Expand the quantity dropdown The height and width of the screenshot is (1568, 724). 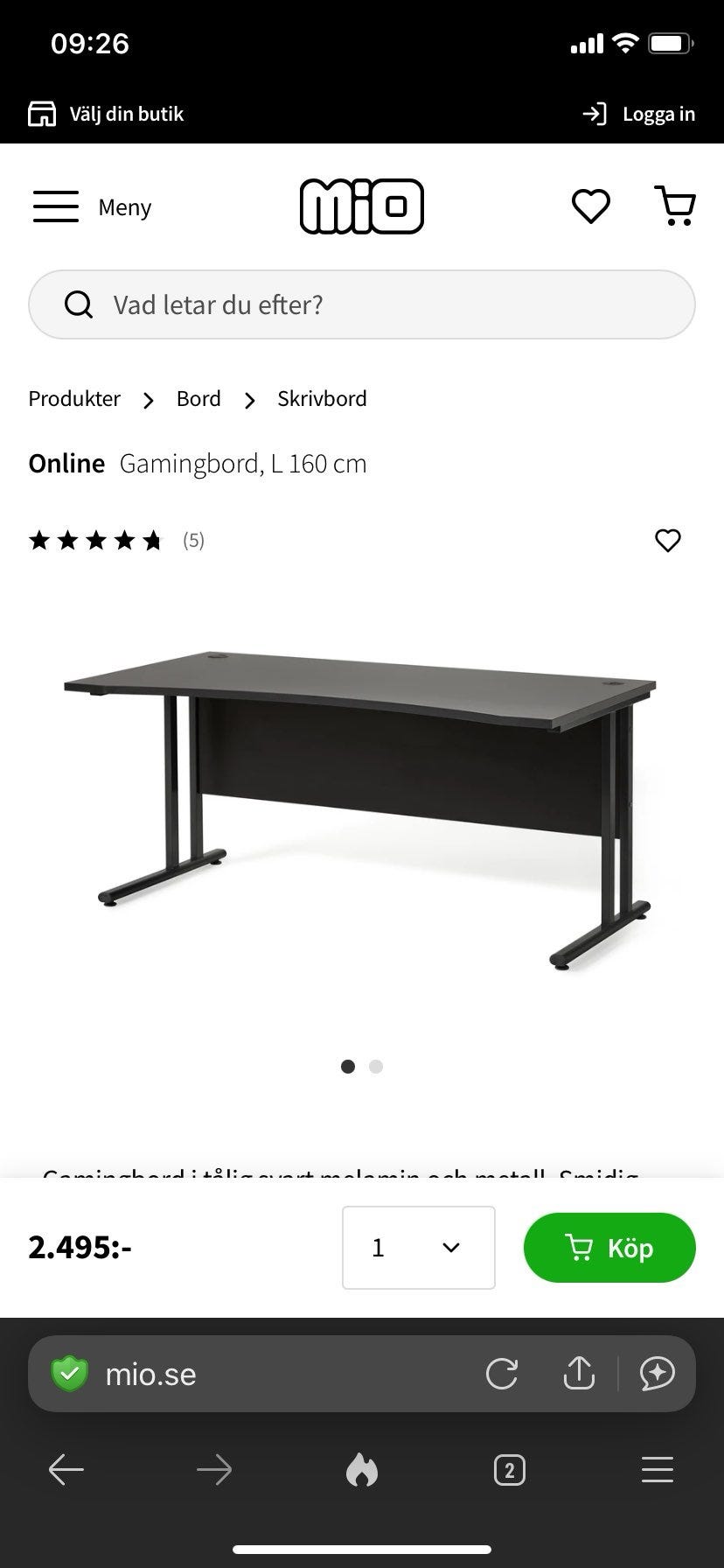pos(418,1247)
